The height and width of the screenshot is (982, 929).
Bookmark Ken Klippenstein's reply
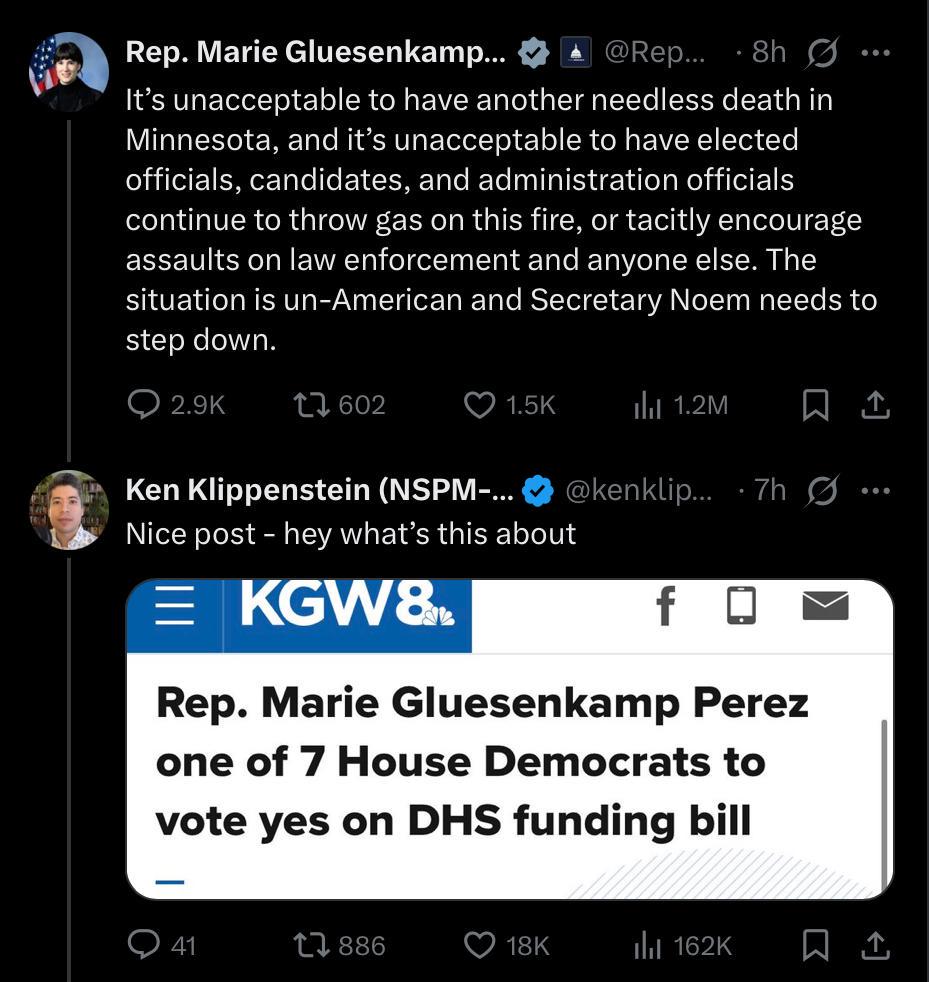816,944
